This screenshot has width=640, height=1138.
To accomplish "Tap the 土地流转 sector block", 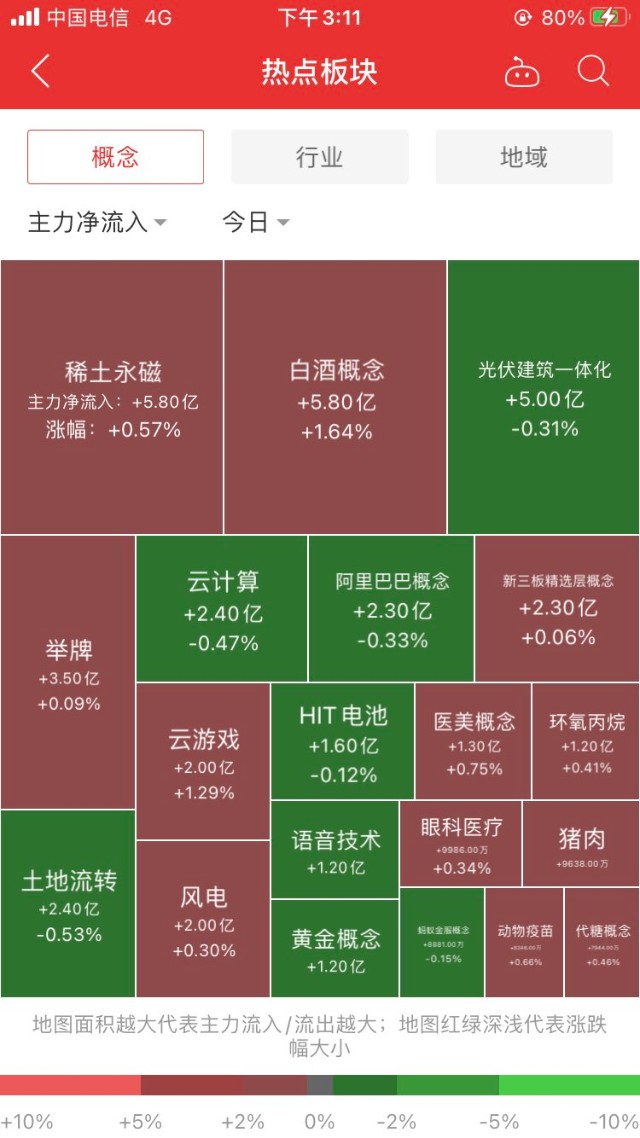I will pos(68,903).
